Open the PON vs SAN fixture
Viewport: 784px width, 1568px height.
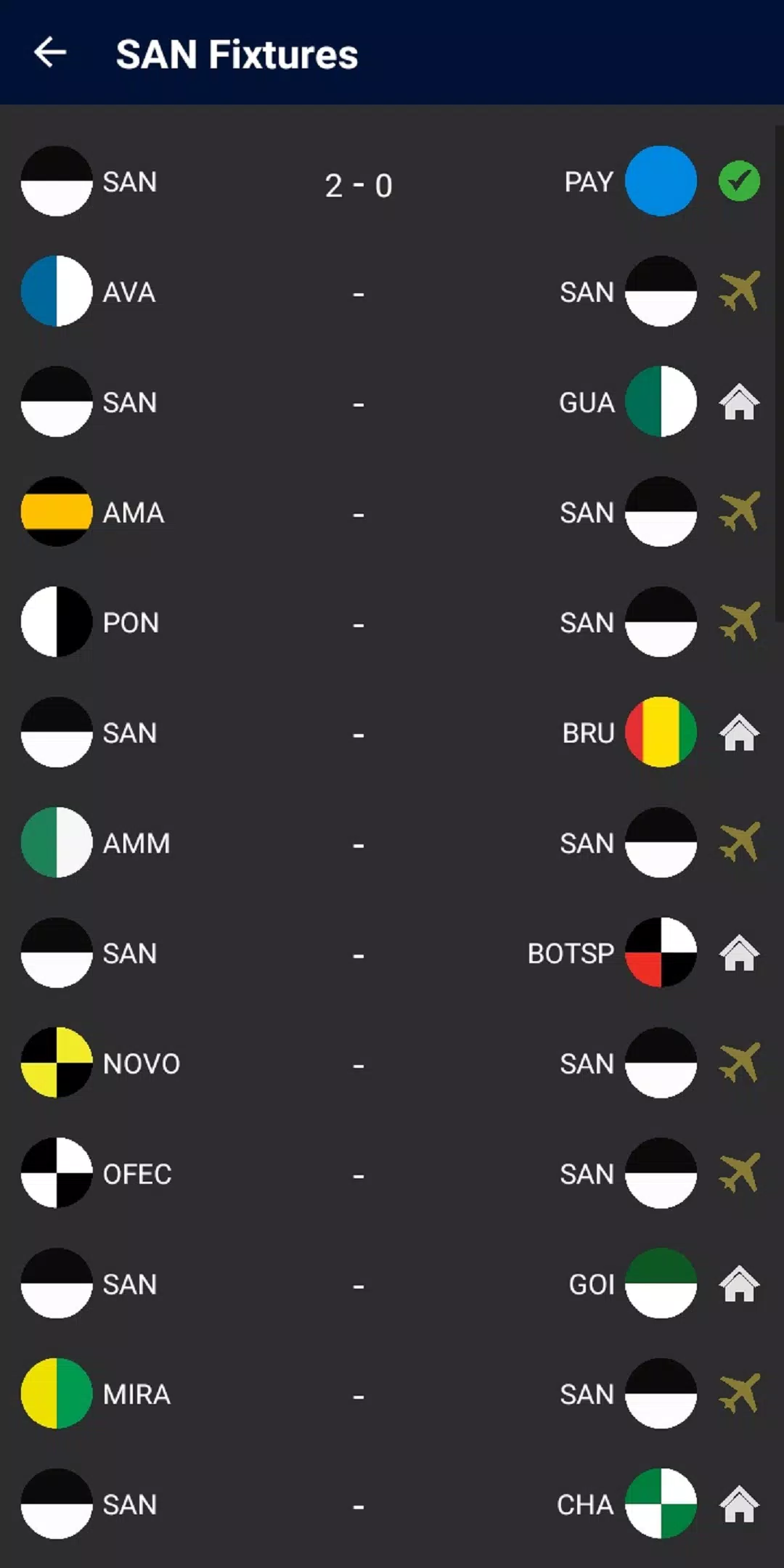pyautogui.click(x=359, y=623)
